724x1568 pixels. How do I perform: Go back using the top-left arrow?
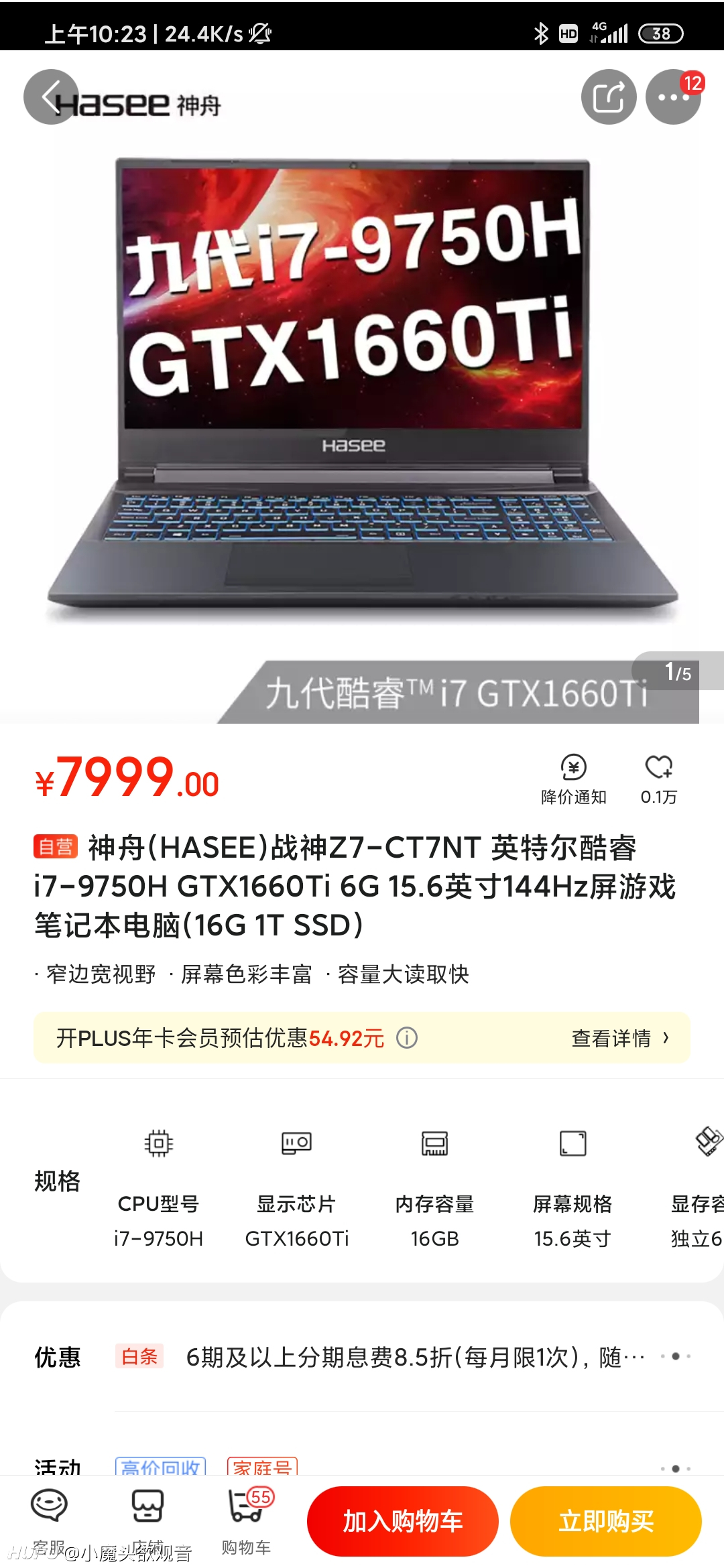51,97
